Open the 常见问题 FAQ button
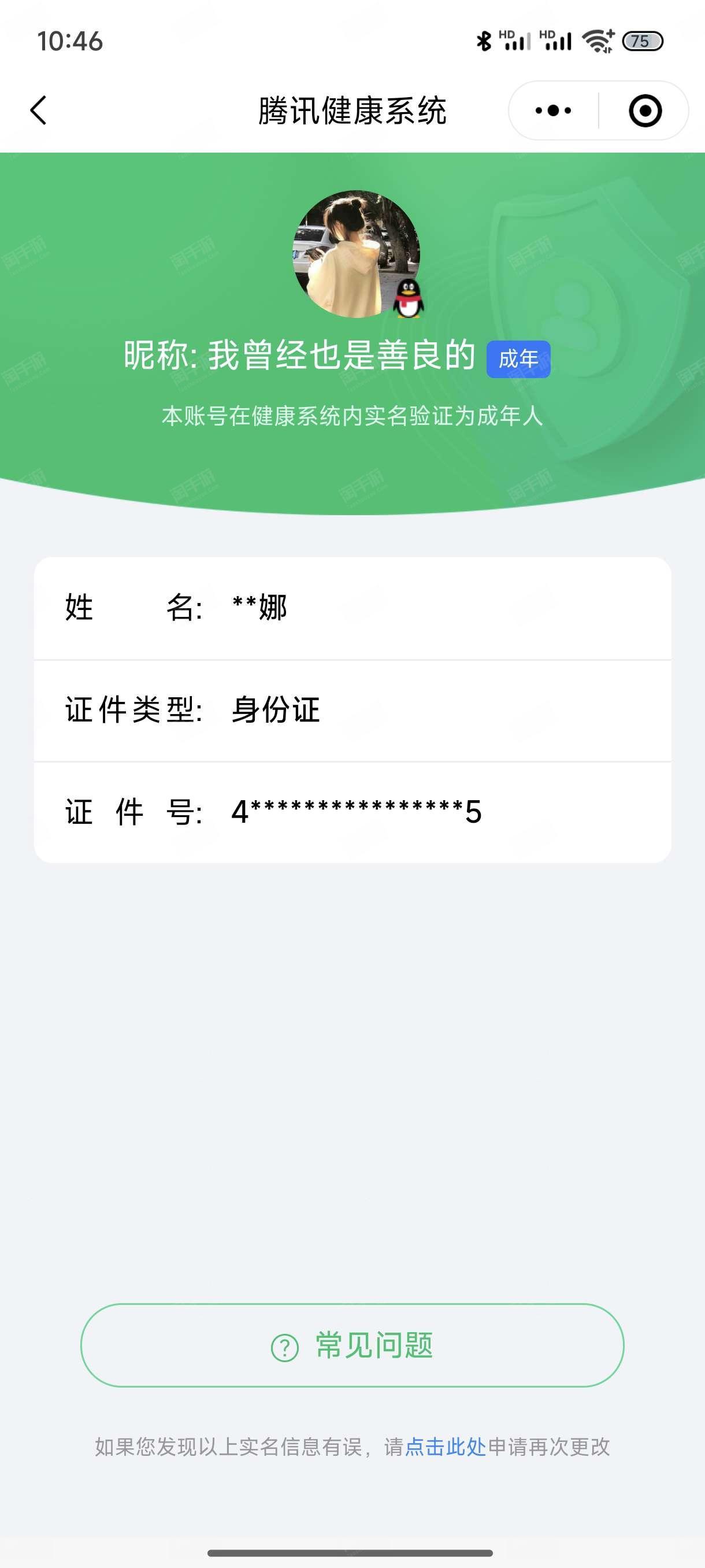The height and width of the screenshot is (1568, 705). click(x=352, y=1346)
